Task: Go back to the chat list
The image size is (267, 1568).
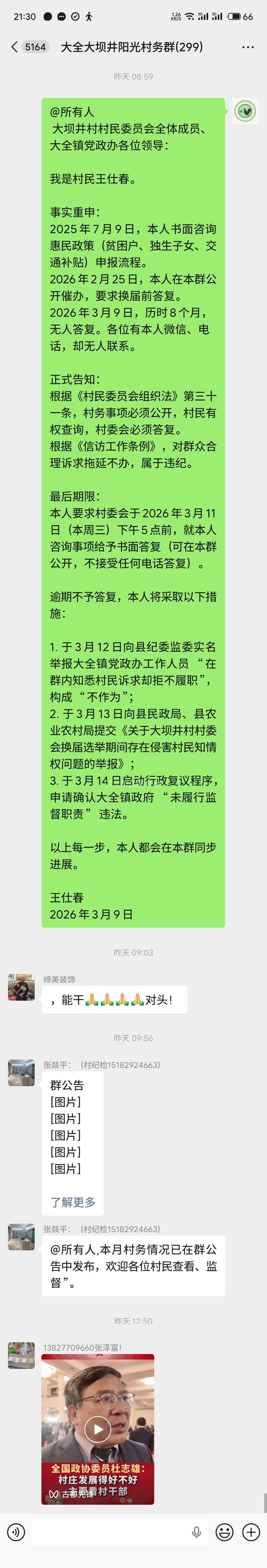Action: 15,47
